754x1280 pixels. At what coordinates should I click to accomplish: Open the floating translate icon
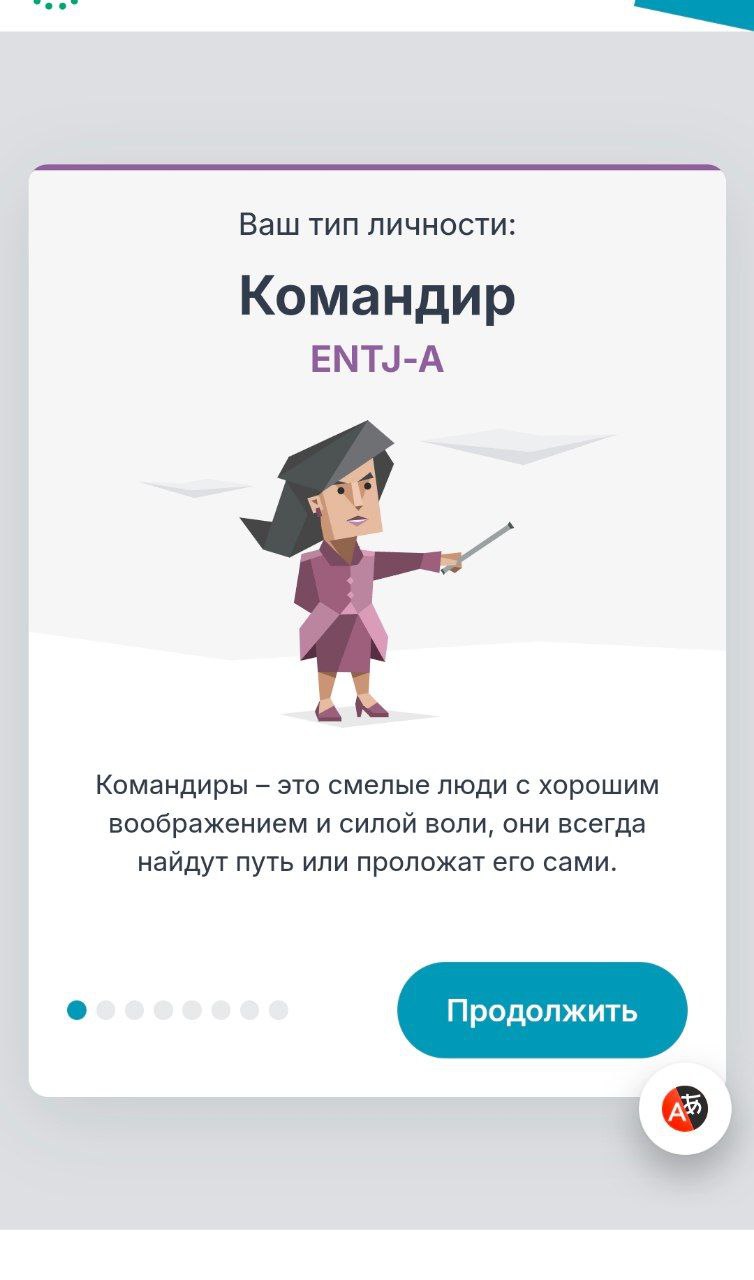click(x=685, y=1108)
